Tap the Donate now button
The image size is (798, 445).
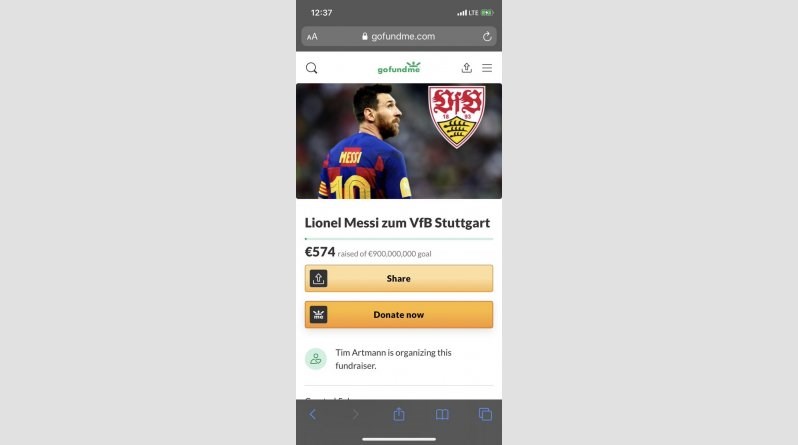click(x=398, y=314)
